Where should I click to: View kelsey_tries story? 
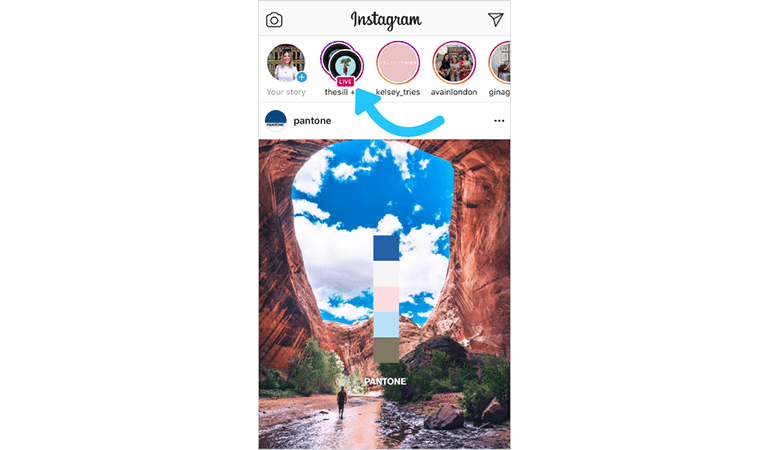click(x=397, y=63)
